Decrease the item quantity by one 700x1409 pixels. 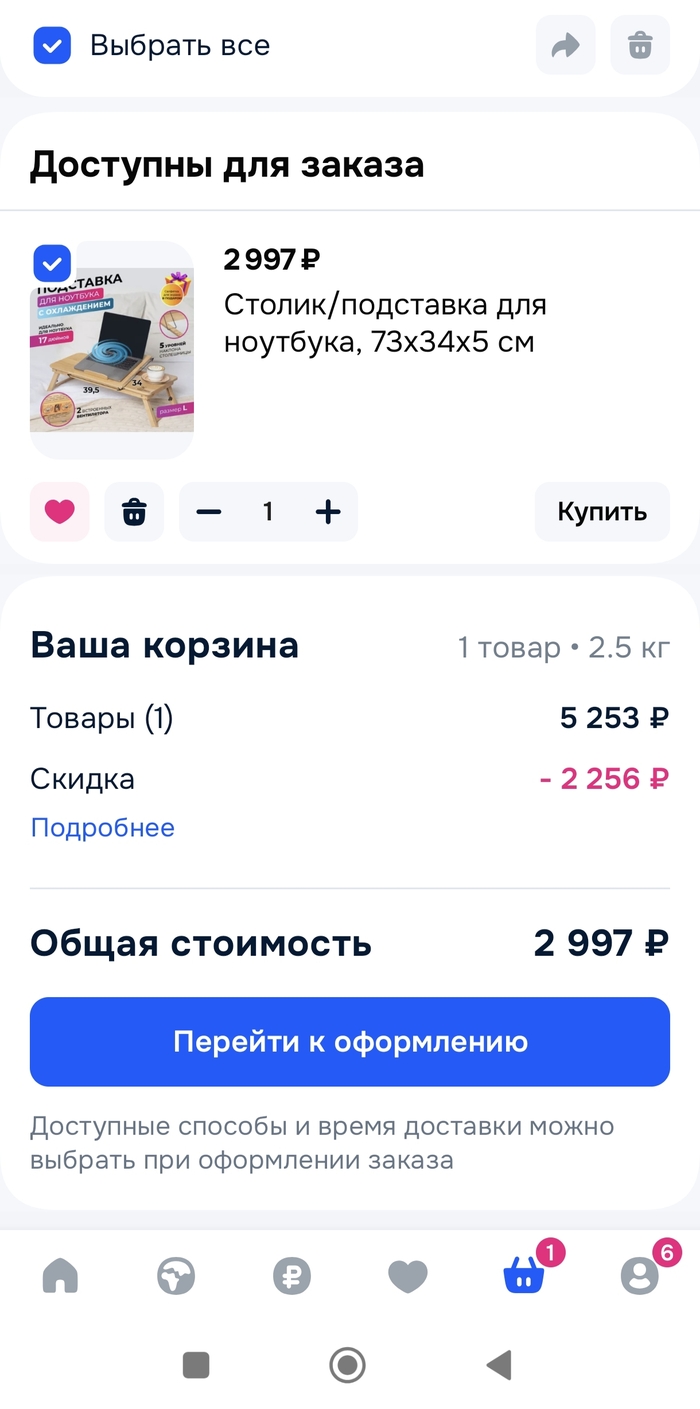[x=209, y=512]
